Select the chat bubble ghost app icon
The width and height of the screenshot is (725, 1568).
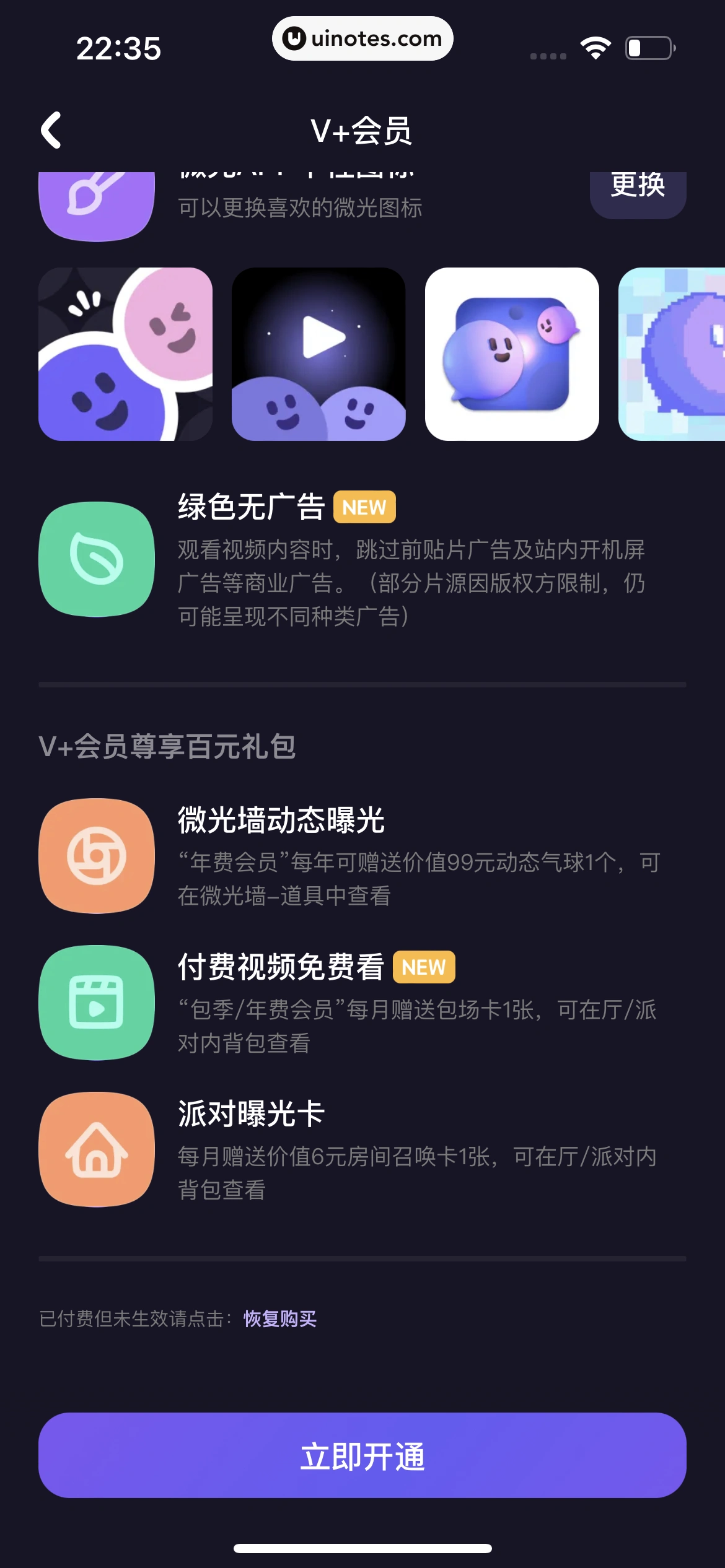click(513, 355)
